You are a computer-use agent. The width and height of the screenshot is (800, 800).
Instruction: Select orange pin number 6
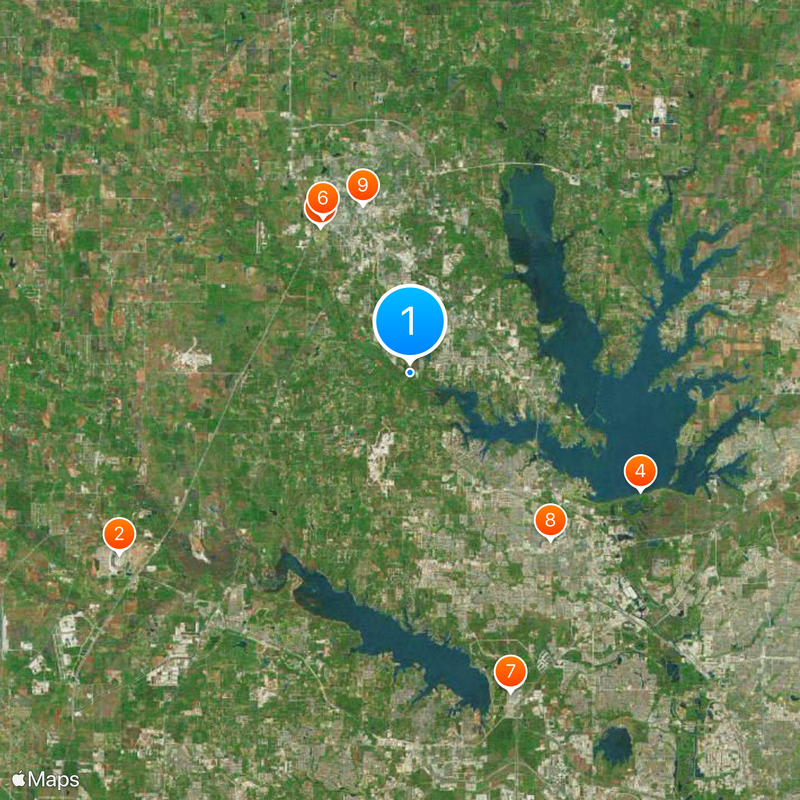(323, 198)
